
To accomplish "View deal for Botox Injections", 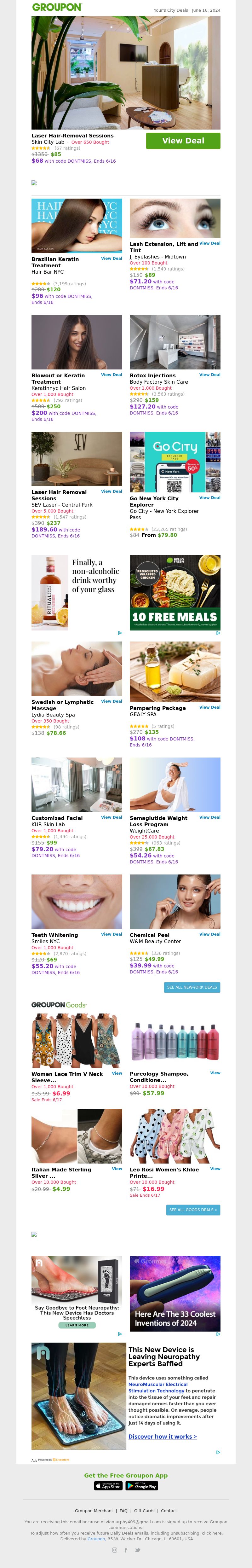I will [x=209, y=375].
